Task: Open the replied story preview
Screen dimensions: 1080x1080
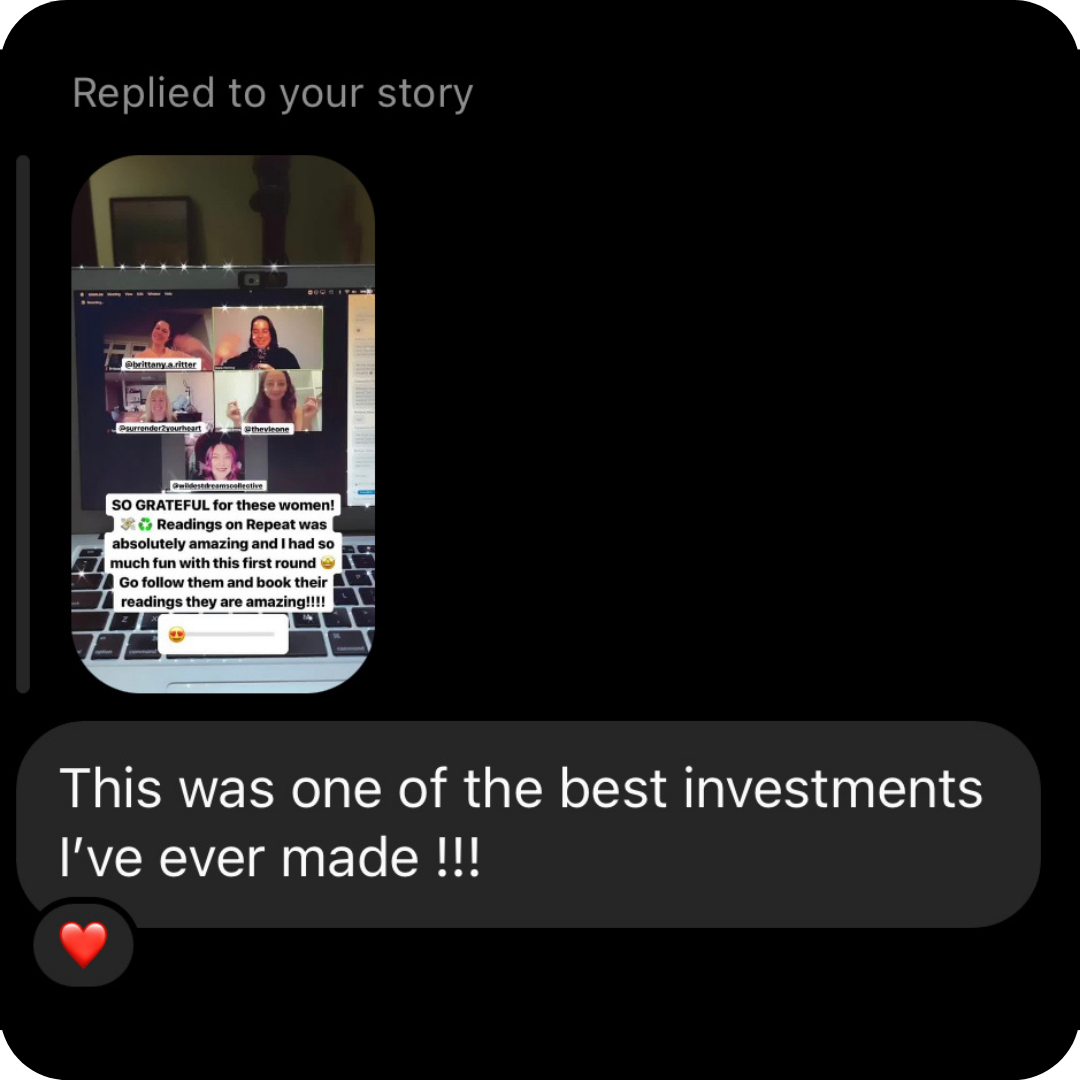Action: pyautogui.click(x=223, y=424)
